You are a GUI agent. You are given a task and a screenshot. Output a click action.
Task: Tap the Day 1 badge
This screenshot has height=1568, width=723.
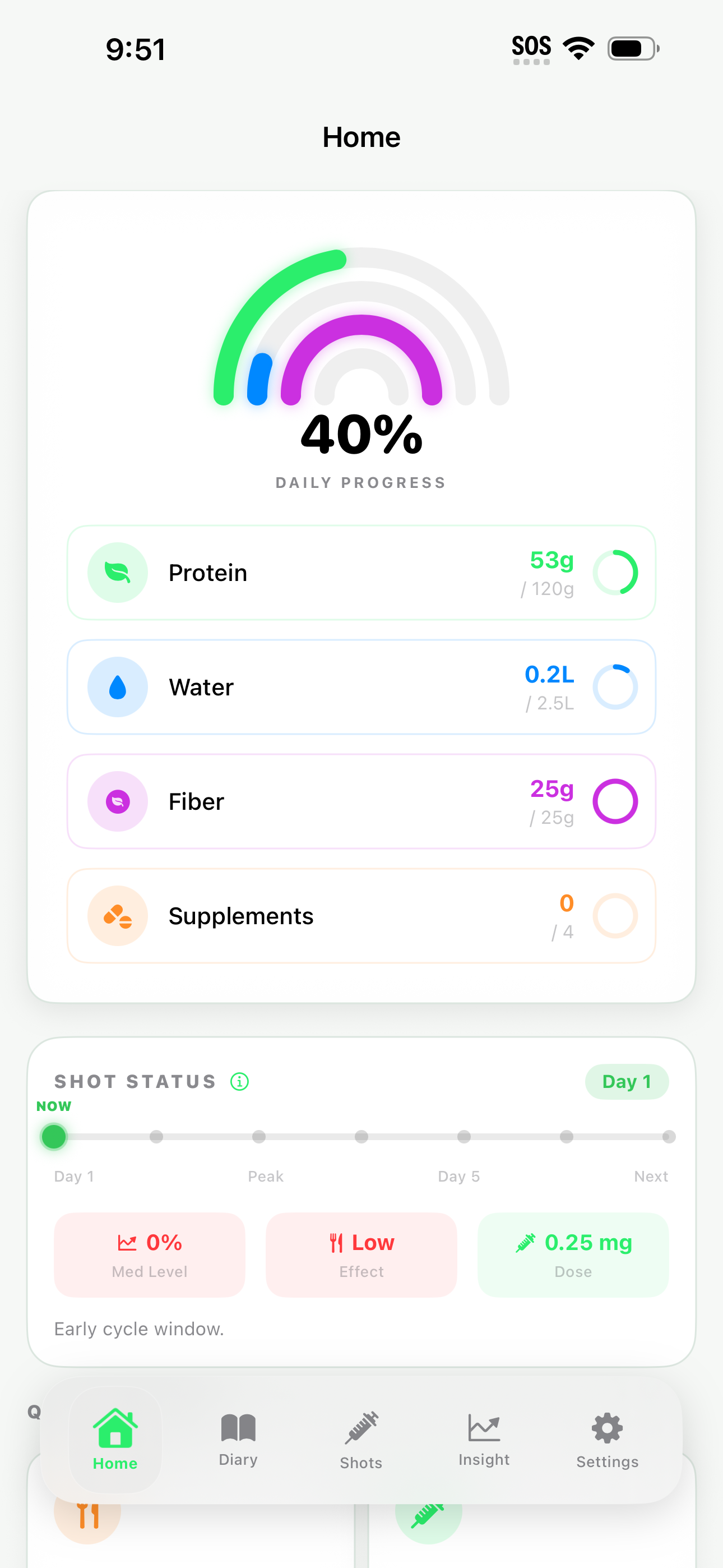[627, 1082]
